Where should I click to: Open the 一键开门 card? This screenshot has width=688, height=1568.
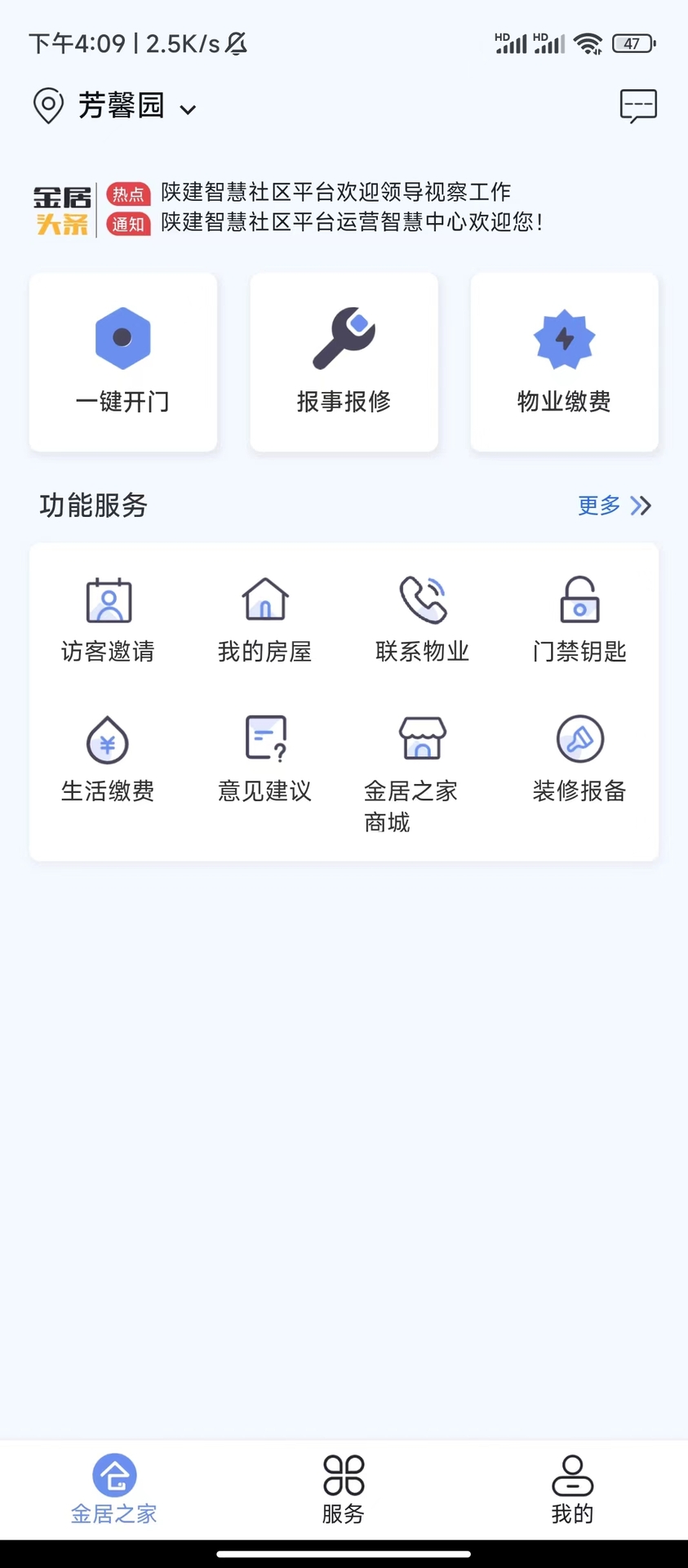click(123, 362)
